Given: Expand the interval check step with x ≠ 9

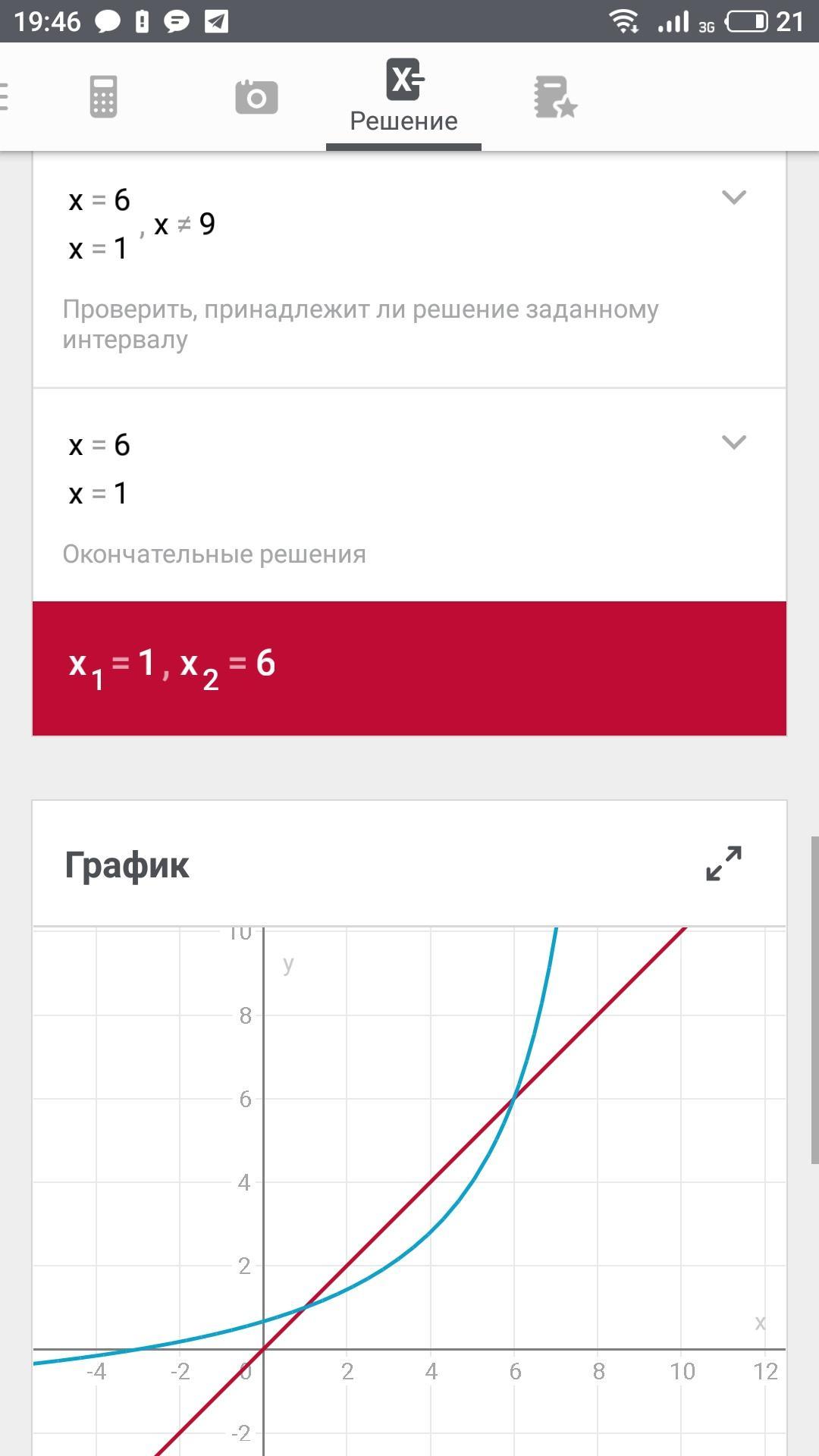Looking at the screenshot, I should coord(733,198).
